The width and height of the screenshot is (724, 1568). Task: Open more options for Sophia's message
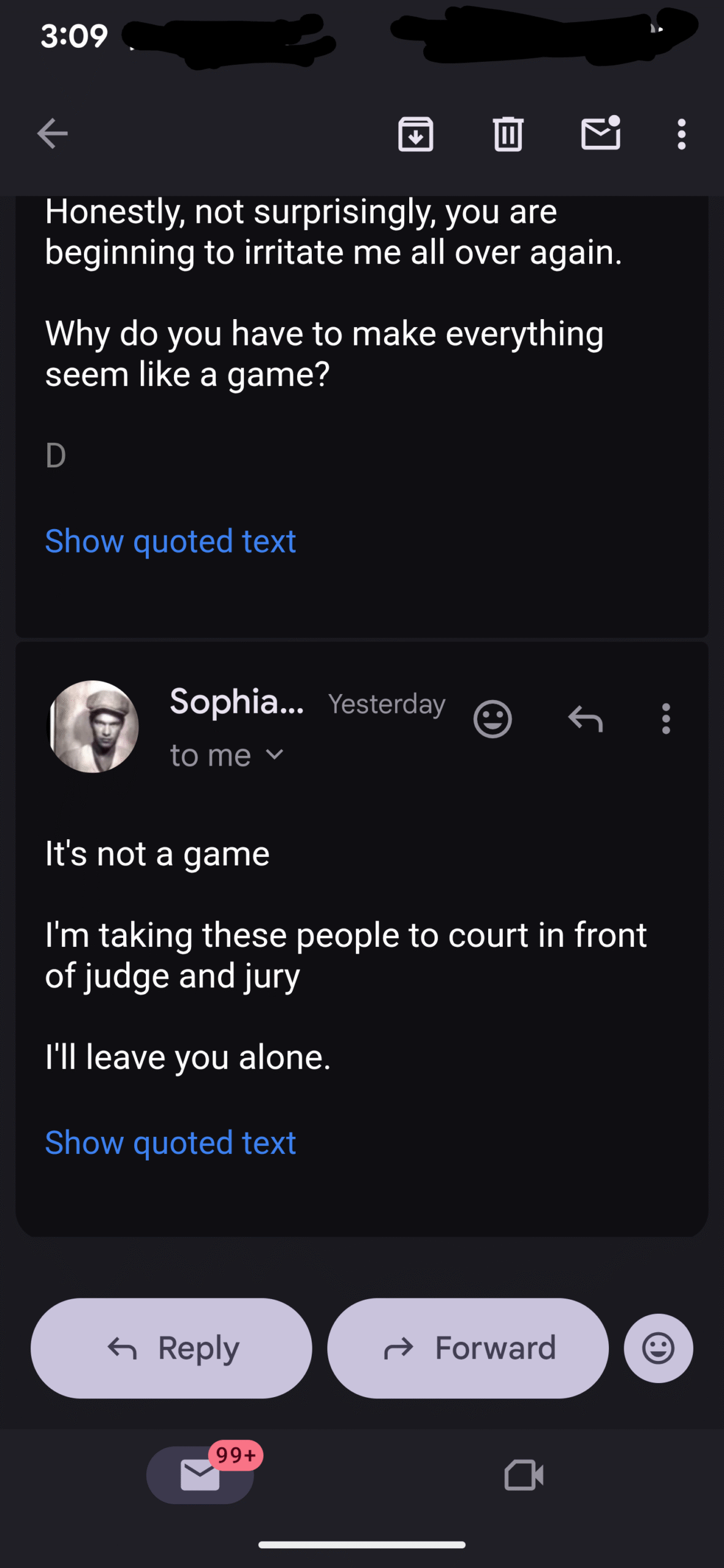[666, 718]
